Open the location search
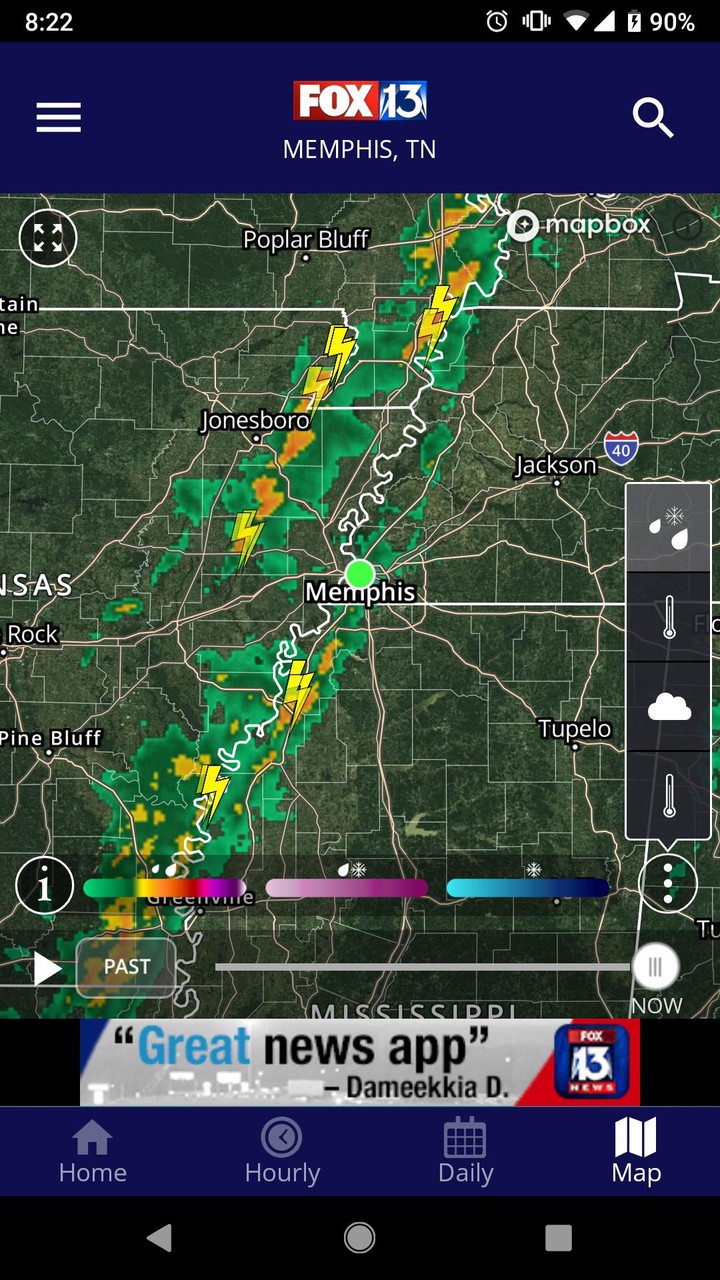 [x=653, y=118]
